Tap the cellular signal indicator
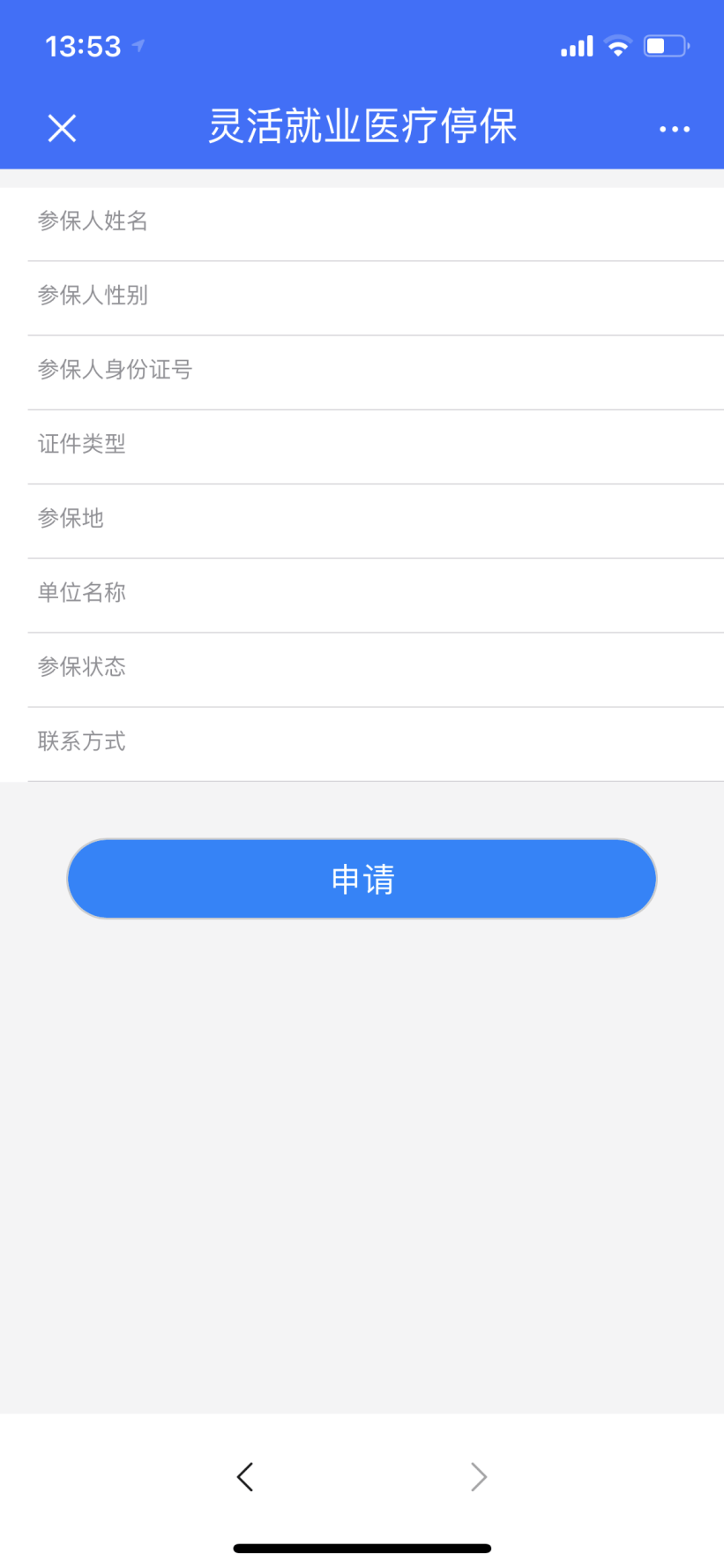 [x=577, y=45]
